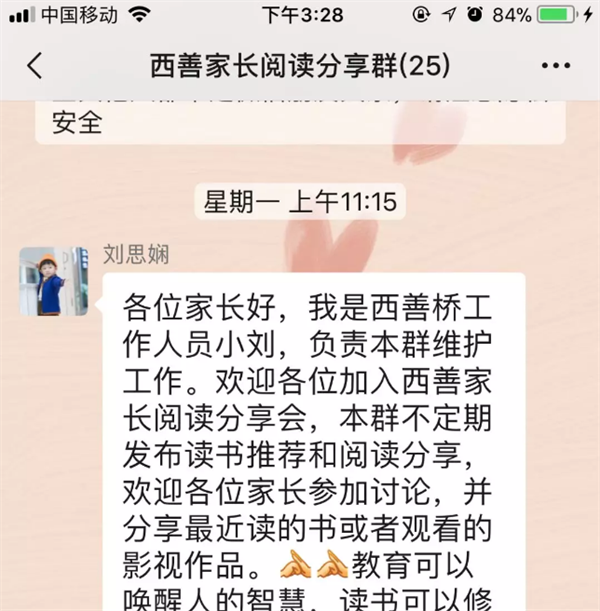600x611 pixels.
Task: Open the group chat's three-dot menu
Action: tap(555, 67)
